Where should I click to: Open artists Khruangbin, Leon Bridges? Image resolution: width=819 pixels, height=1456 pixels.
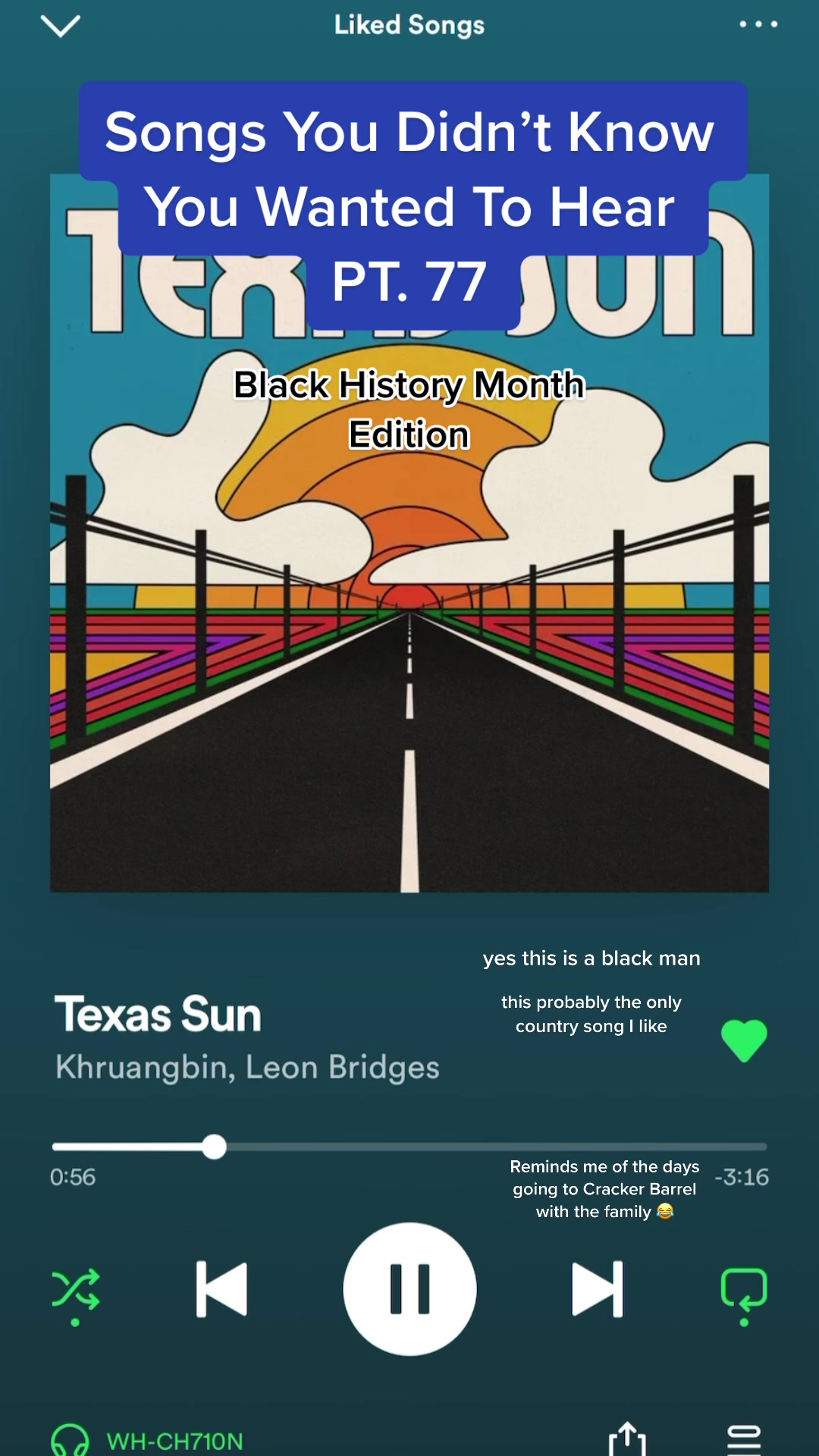247,1068
